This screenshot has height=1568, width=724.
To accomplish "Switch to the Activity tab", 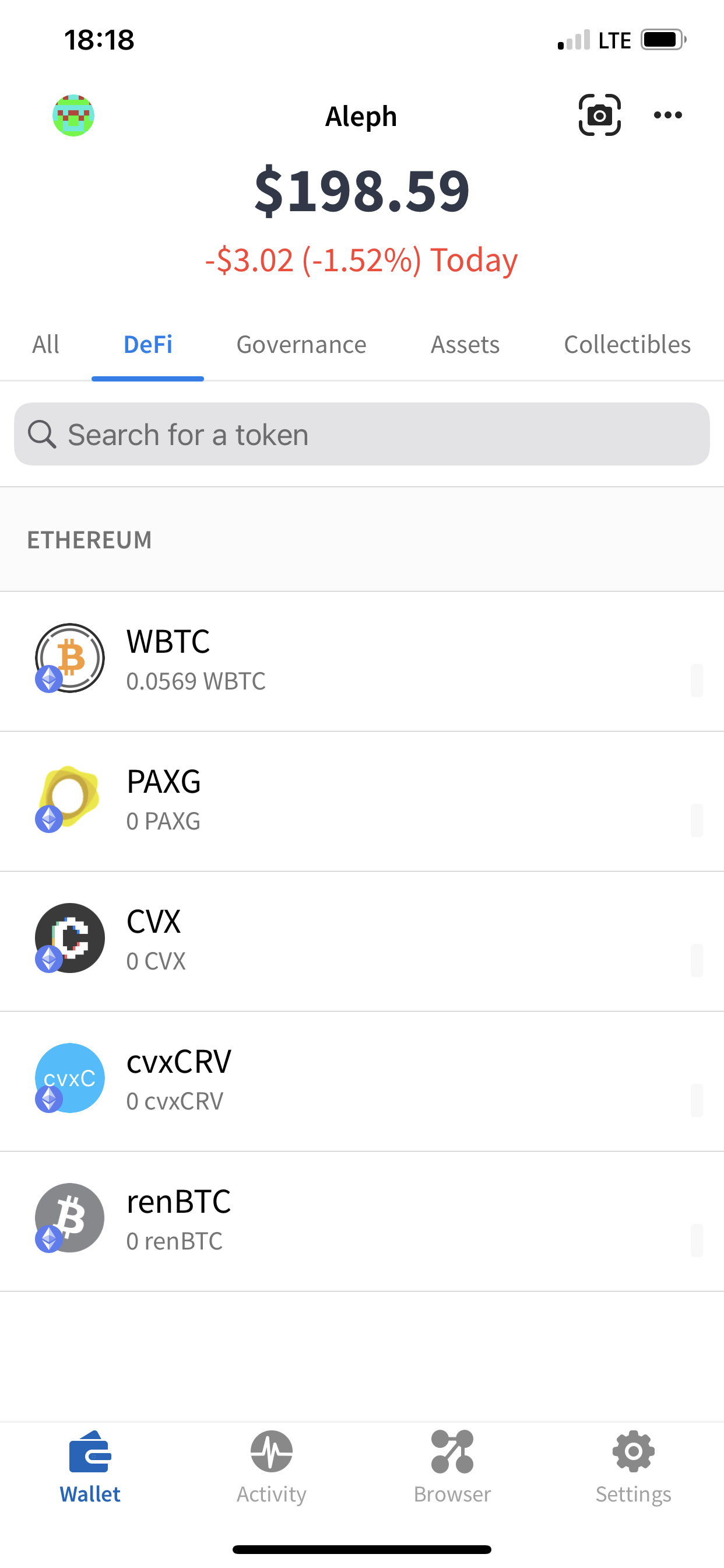I will [x=271, y=1467].
